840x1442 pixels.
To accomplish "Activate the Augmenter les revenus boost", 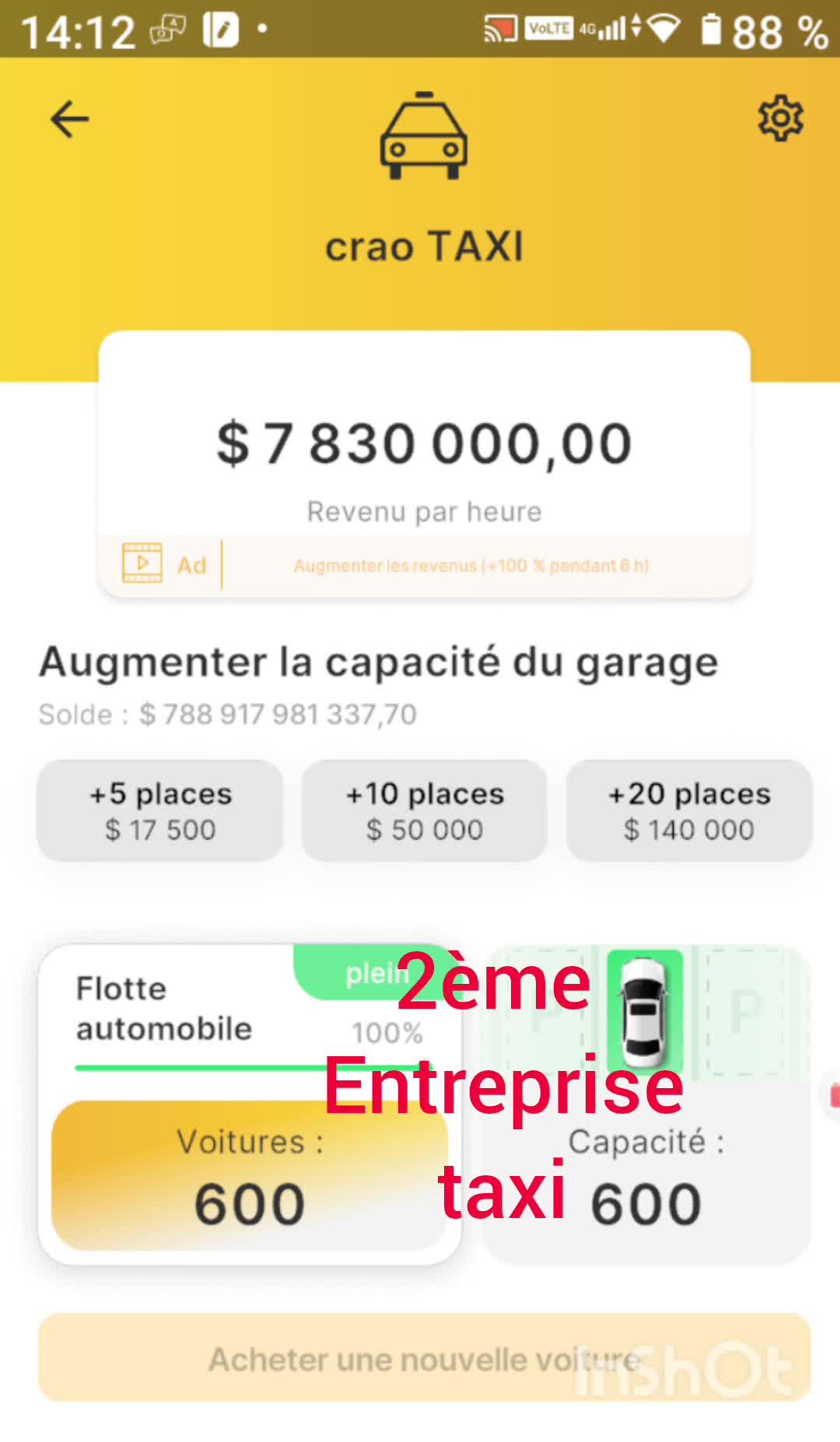I will pyautogui.click(x=474, y=565).
